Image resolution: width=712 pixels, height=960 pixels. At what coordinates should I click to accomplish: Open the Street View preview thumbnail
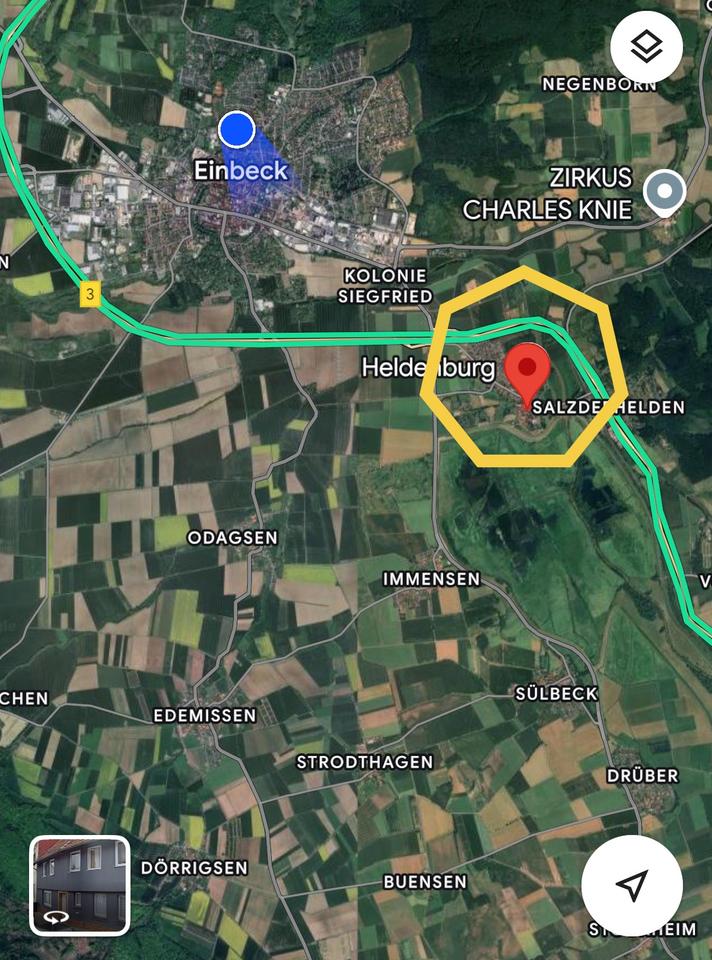tap(80, 885)
